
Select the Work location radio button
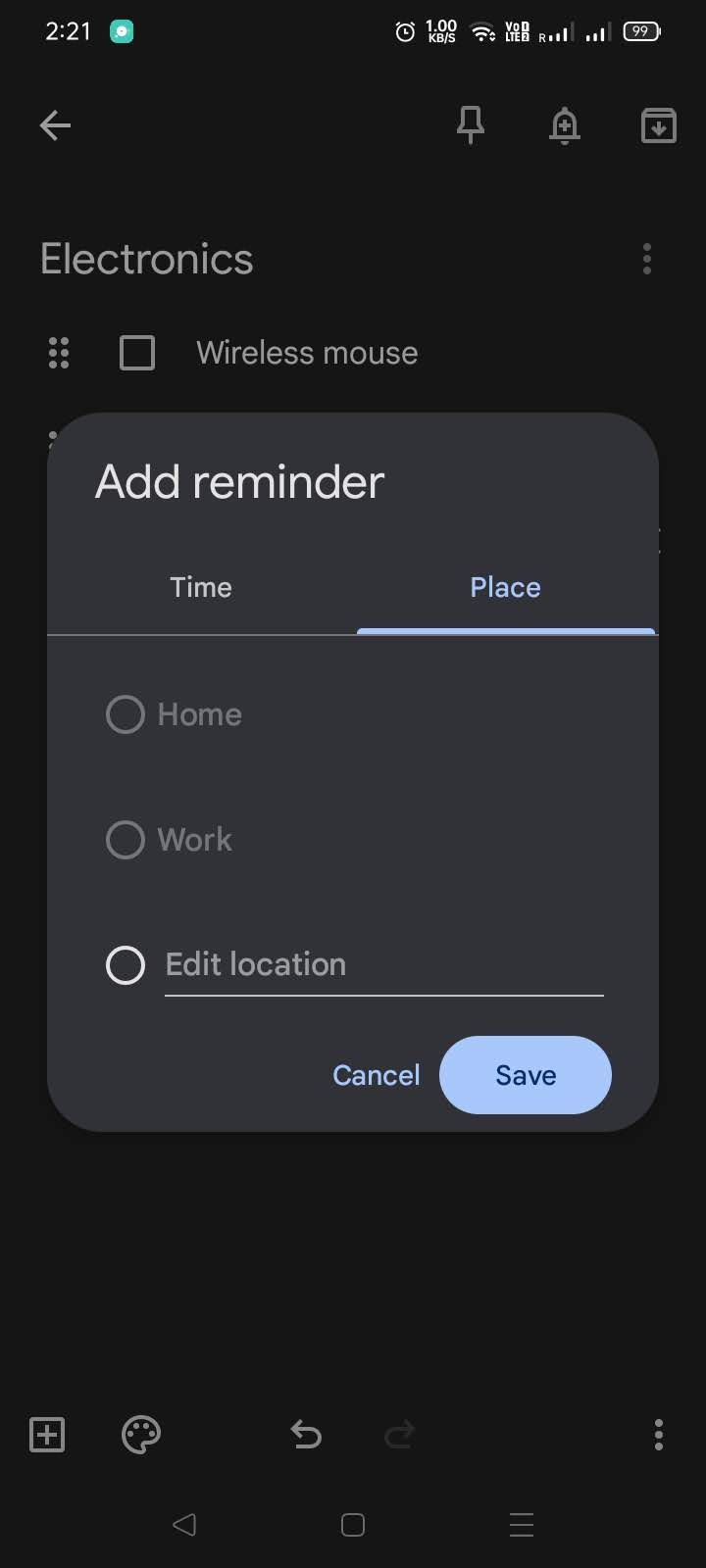(125, 840)
